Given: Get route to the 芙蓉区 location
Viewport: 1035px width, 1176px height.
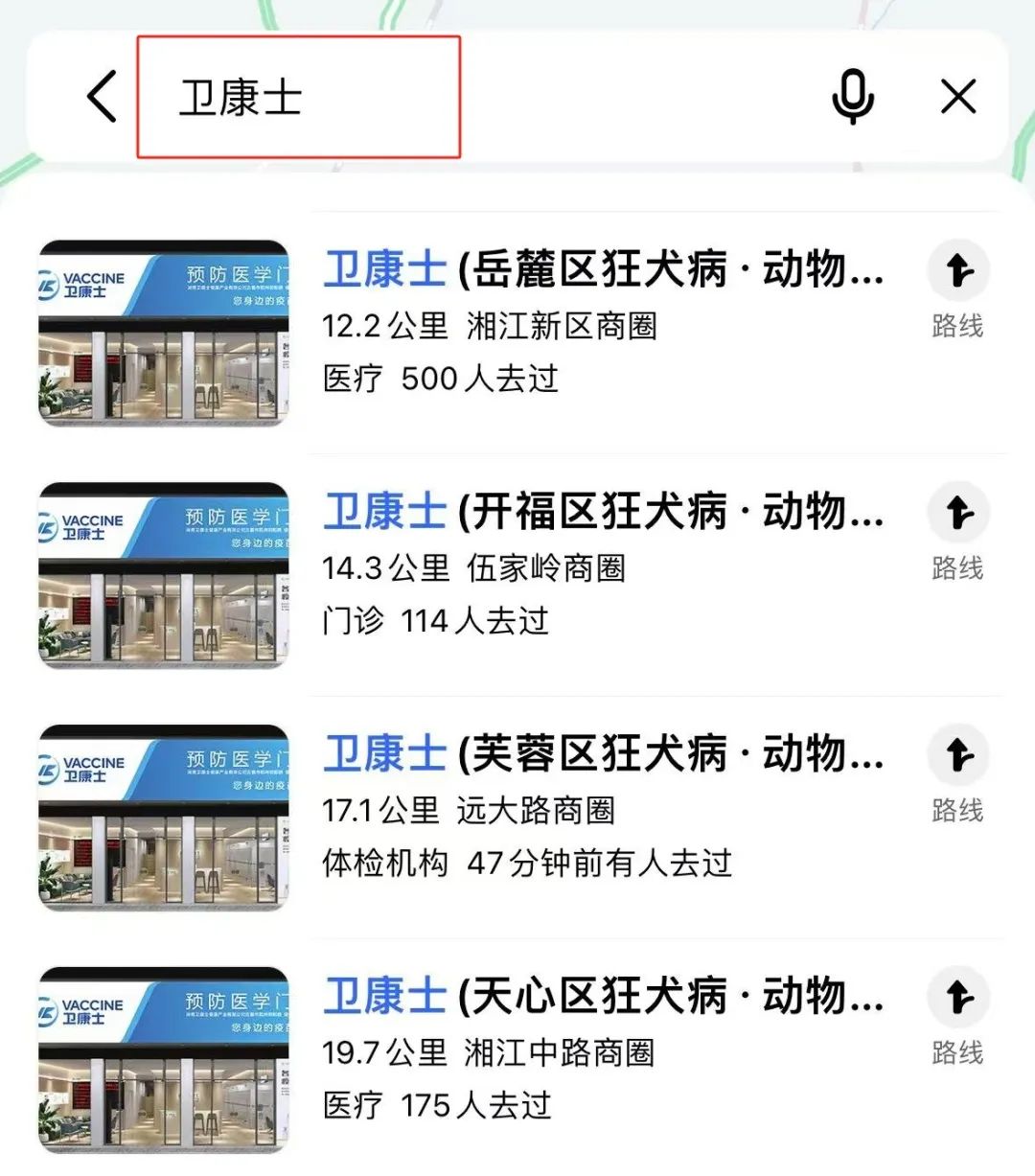Looking at the screenshot, I should click(x=957, y=772).
